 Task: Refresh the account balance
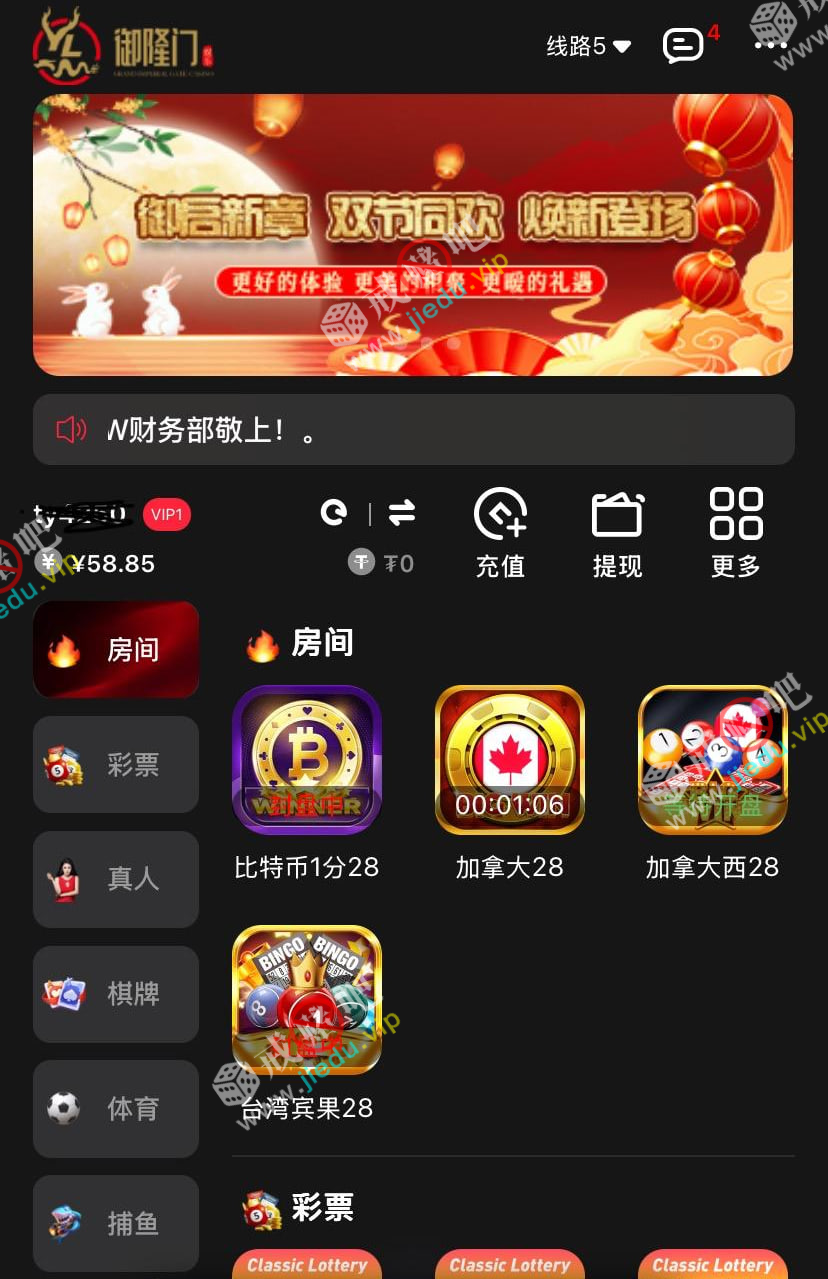coord(334,514)
